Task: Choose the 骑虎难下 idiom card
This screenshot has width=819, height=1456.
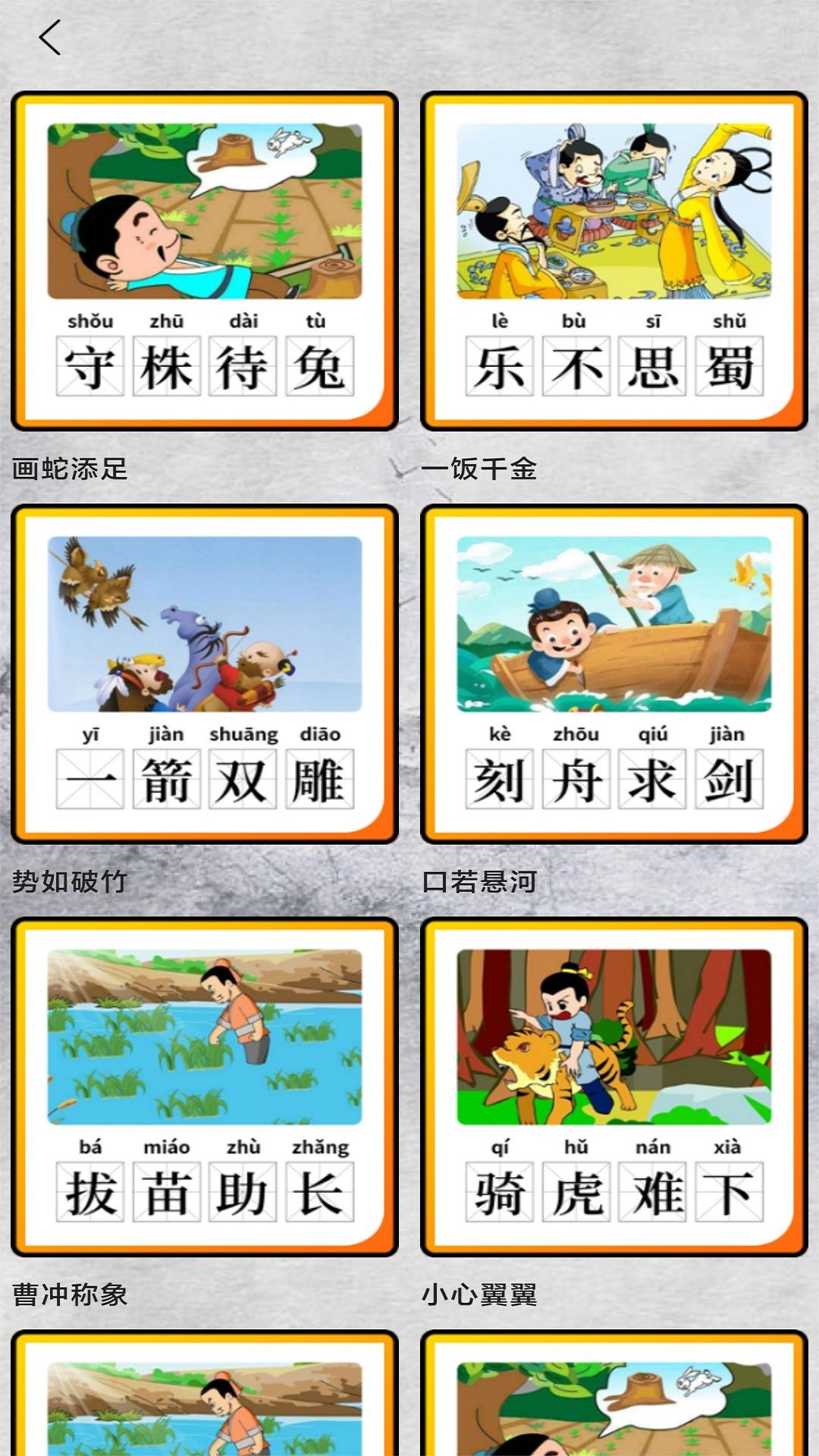Action: point(614,1087)
